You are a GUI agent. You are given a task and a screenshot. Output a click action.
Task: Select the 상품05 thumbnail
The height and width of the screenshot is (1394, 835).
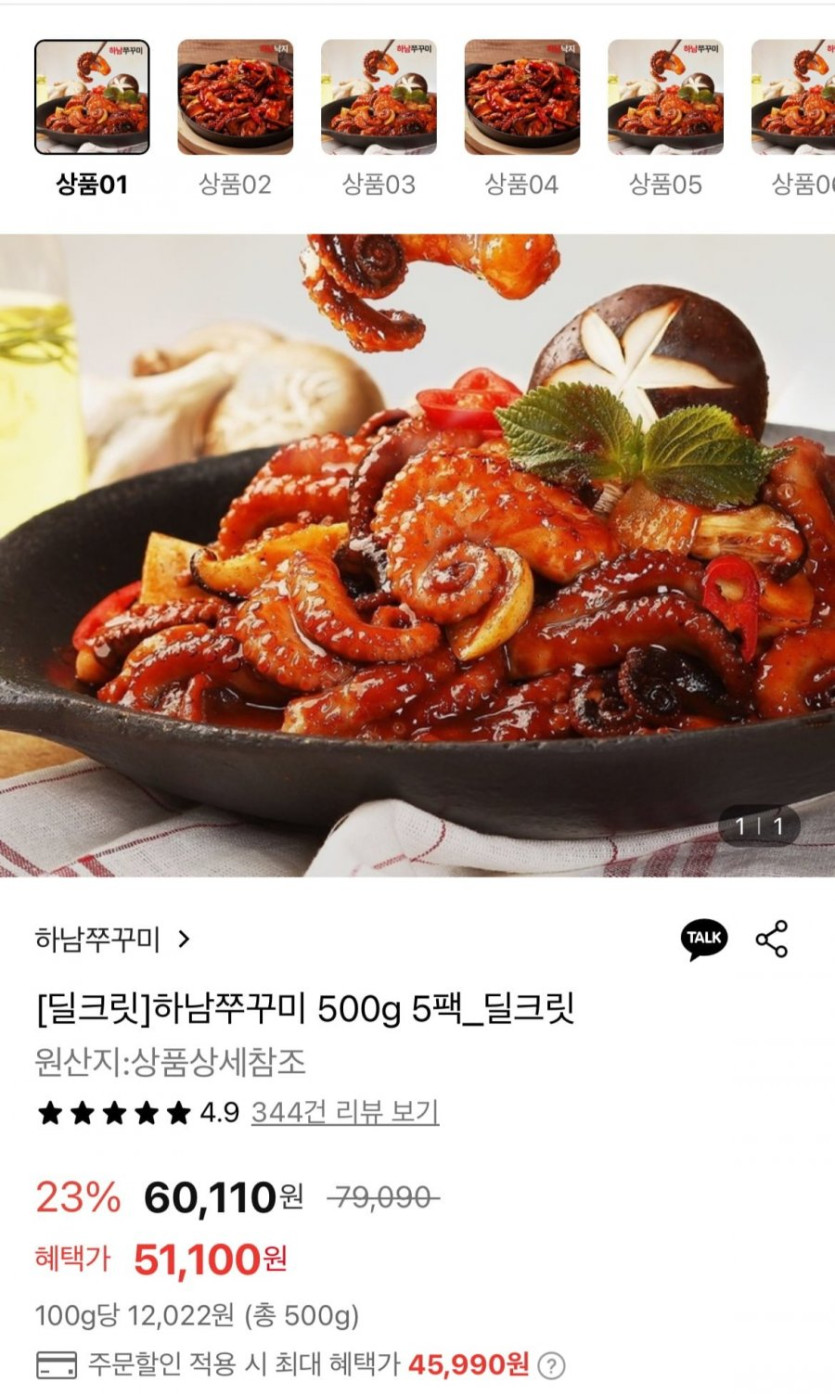pyautogui.click(x=665, y=97)
